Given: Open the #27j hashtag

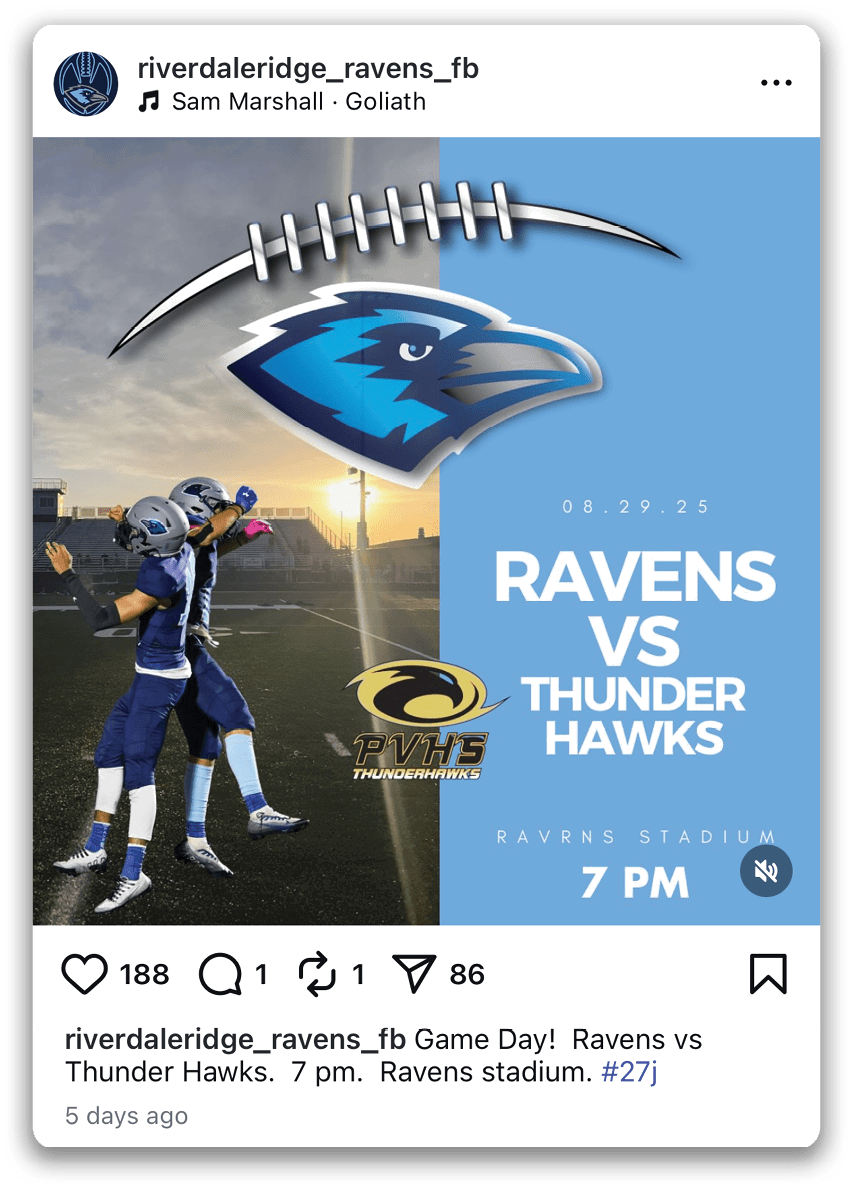Looking at the screenshot, I should 629,1073.
